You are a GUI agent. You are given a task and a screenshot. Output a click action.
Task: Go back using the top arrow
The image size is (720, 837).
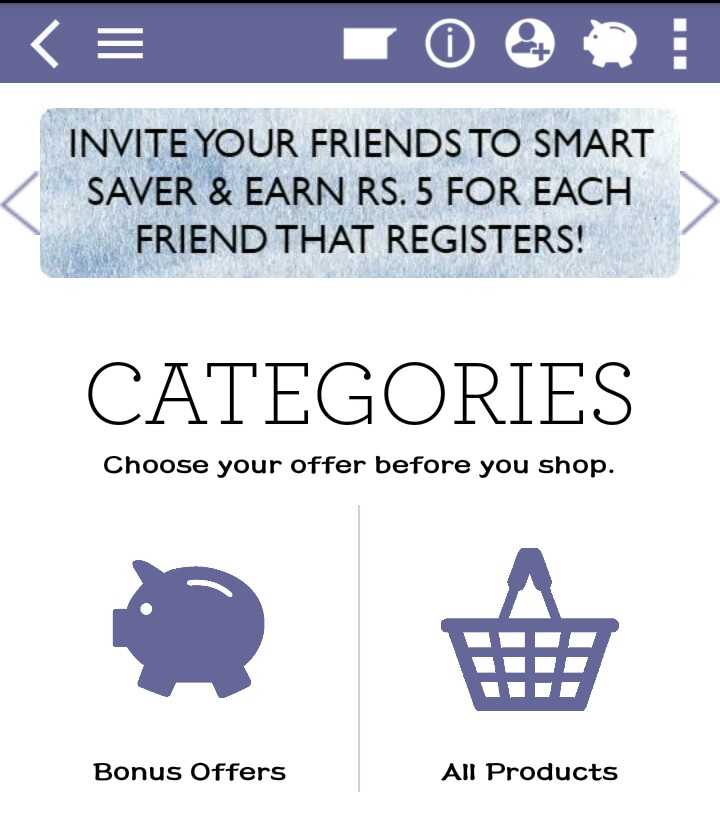pyautogui.click(x=45, y=44)
